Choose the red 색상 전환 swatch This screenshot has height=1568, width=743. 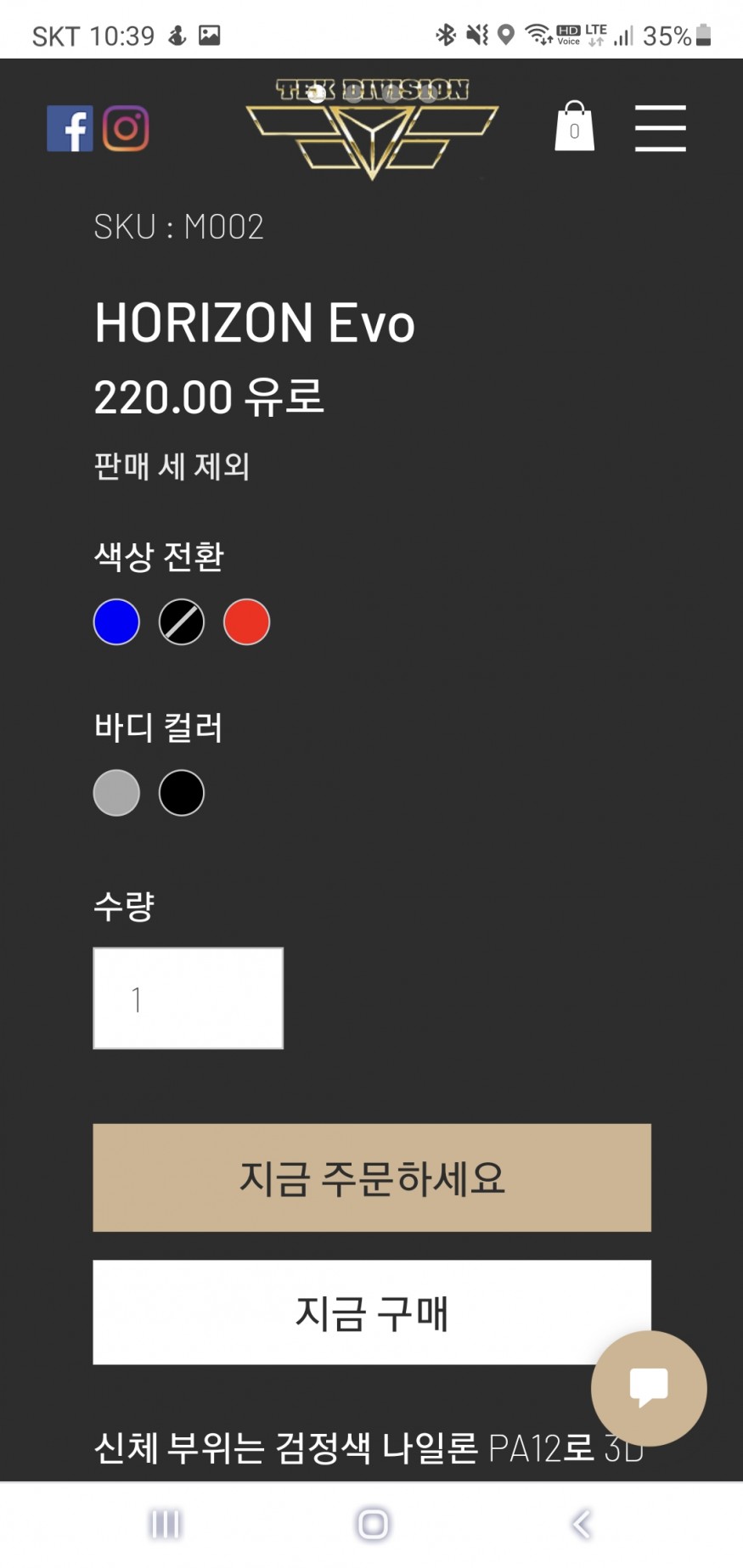[247, 622]
